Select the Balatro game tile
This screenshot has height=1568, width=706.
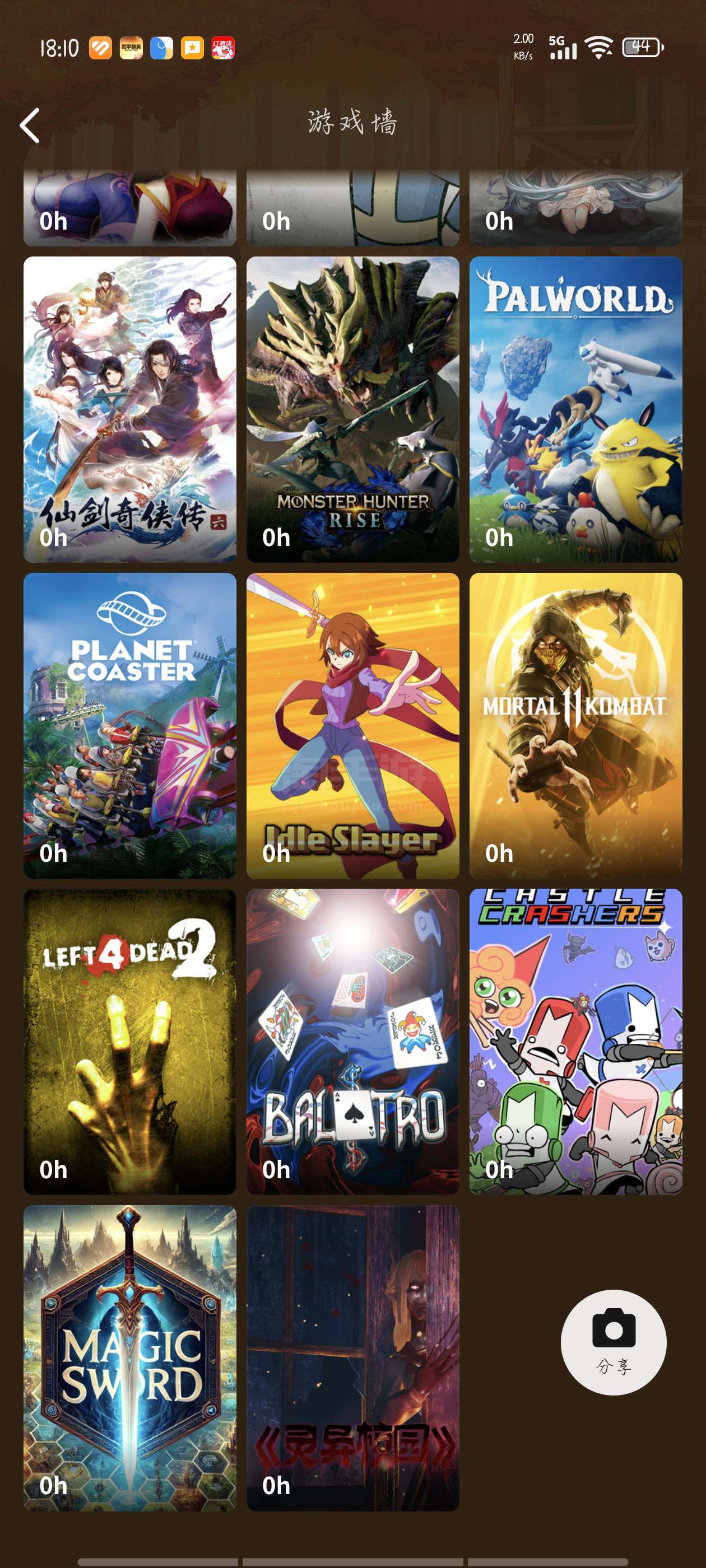coord(352,1041)
